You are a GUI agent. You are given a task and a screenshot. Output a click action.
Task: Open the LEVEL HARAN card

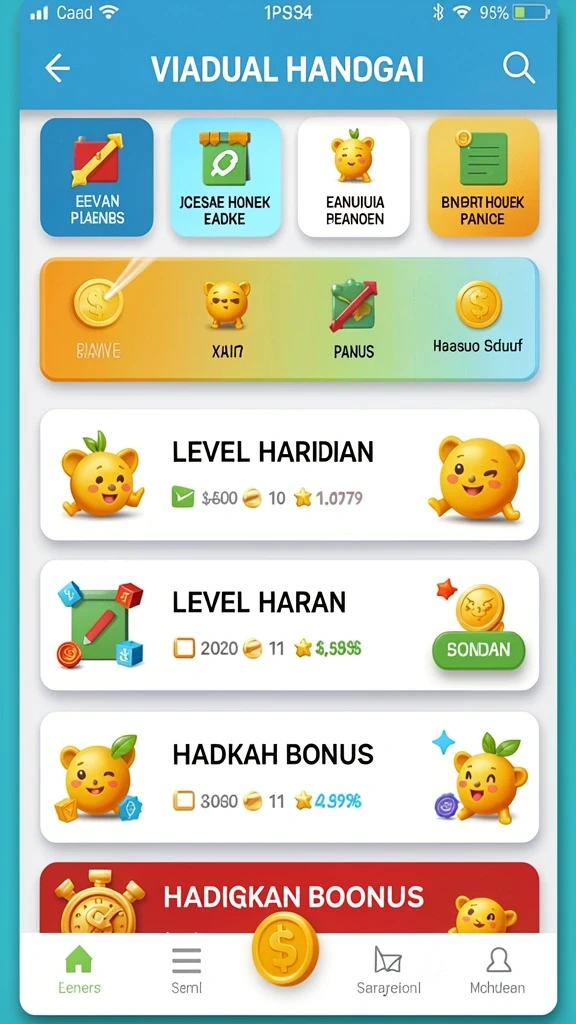coord(289,625)
